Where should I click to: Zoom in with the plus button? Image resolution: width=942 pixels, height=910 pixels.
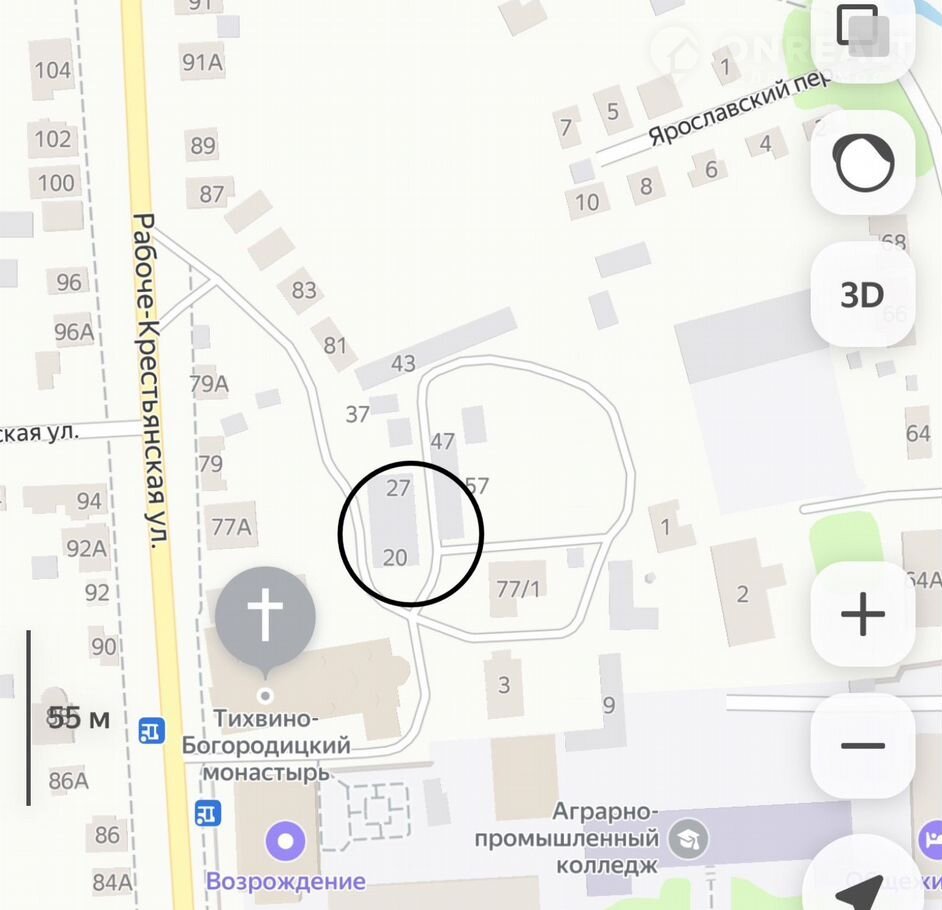coord(862,614)
